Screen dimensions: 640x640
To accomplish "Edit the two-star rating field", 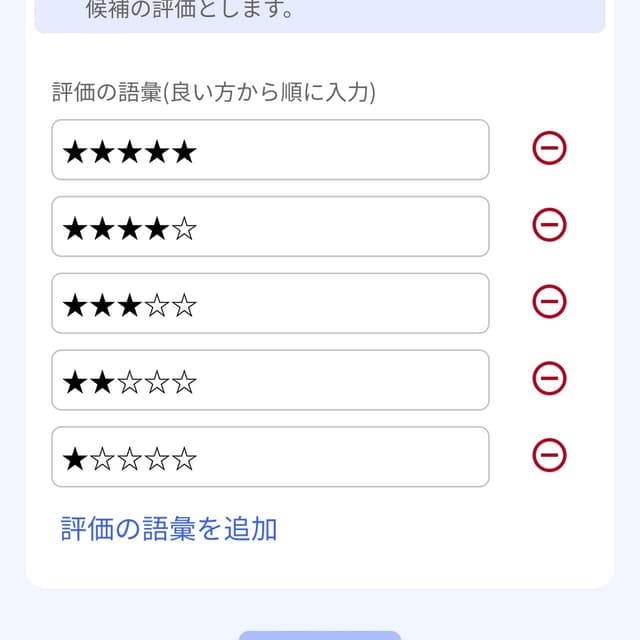I will pos(270,380).
